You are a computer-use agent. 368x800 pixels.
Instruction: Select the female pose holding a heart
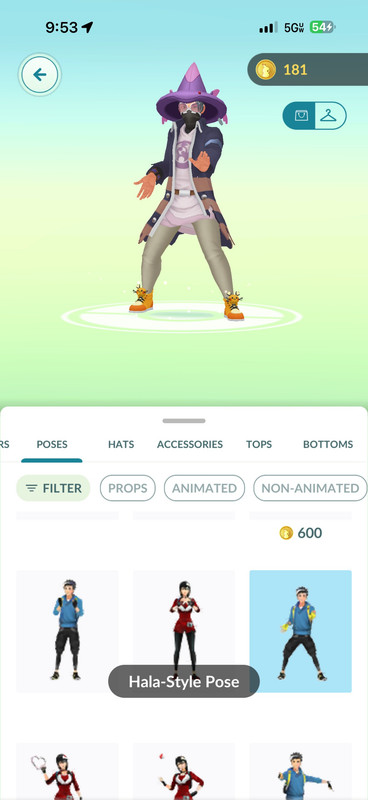click(x=67, y=771)
